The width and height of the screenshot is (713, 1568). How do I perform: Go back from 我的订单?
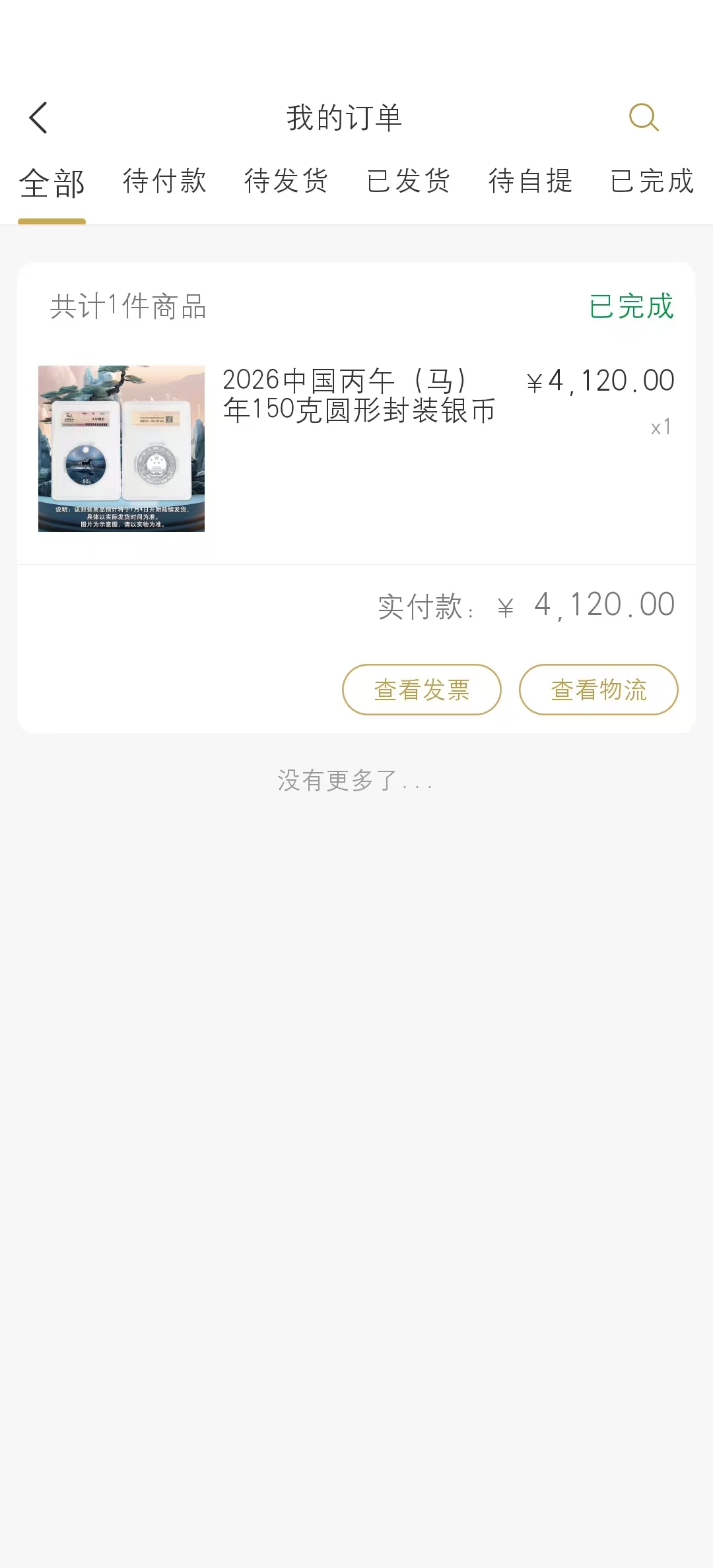pyautogui.click(x=38, y=118)
